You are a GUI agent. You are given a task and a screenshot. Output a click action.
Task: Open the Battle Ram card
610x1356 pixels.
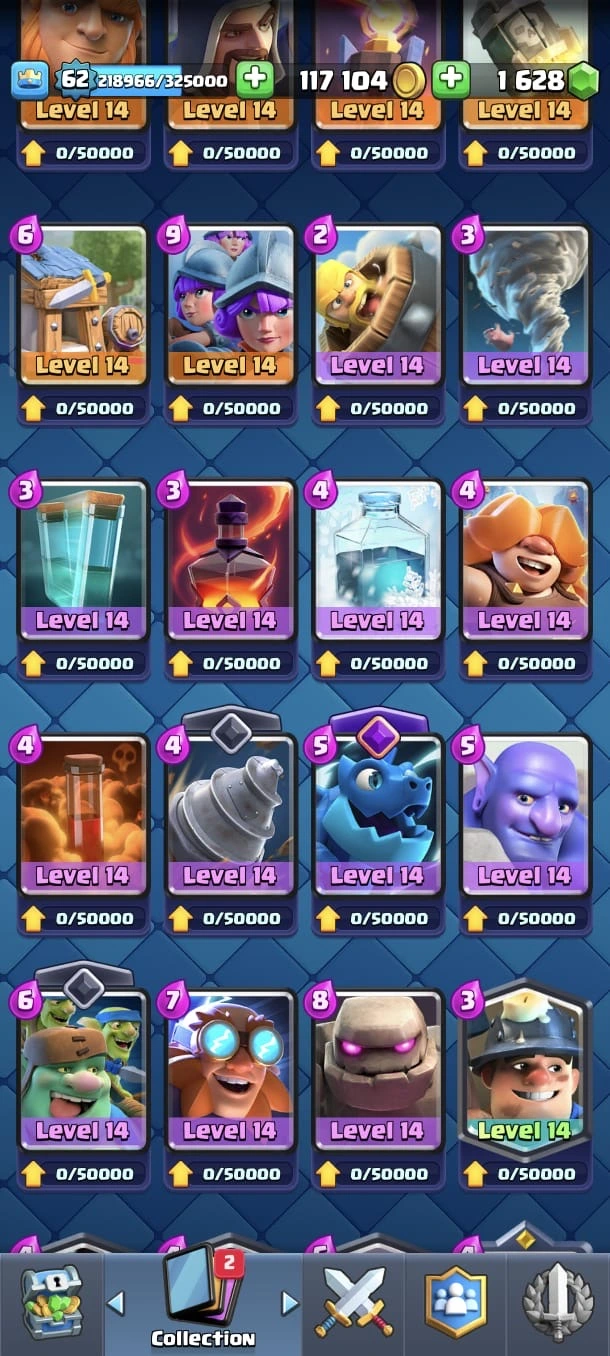pos(377,305)
